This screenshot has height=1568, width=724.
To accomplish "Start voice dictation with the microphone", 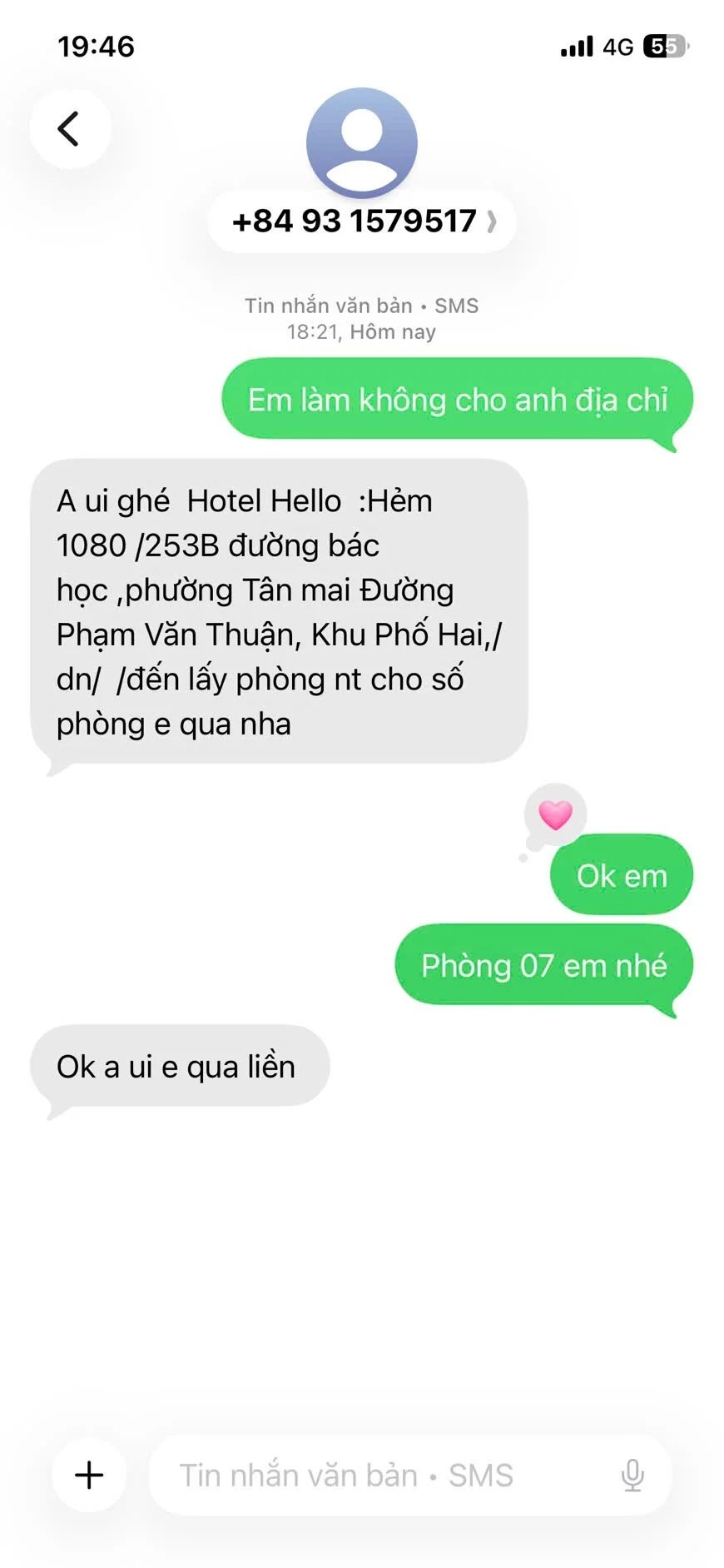I will coord(632,1476).
